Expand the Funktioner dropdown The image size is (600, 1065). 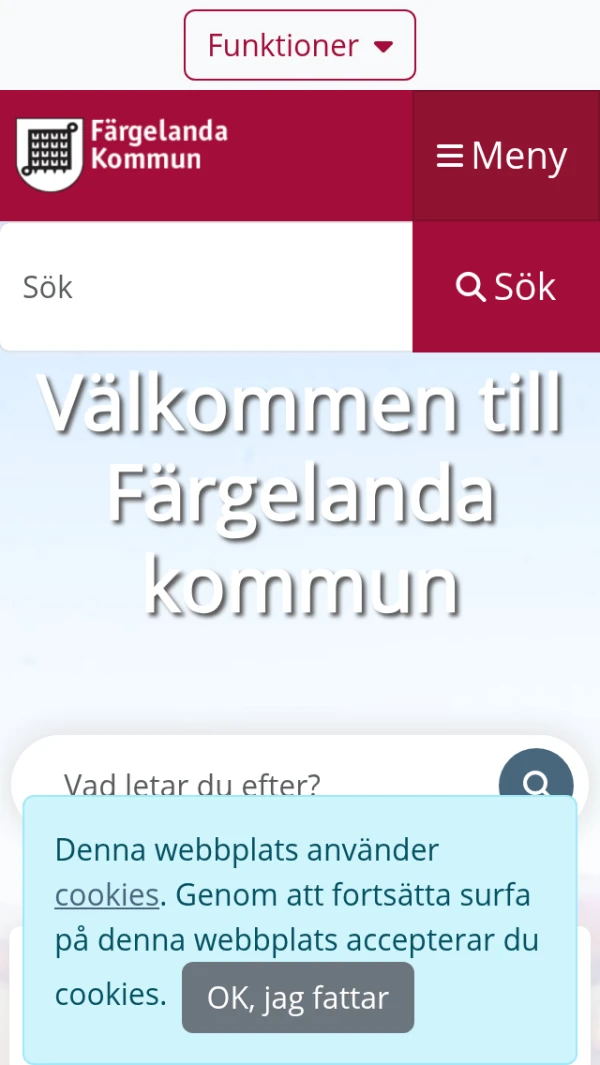pyautogui.click(x=299, y=45)
